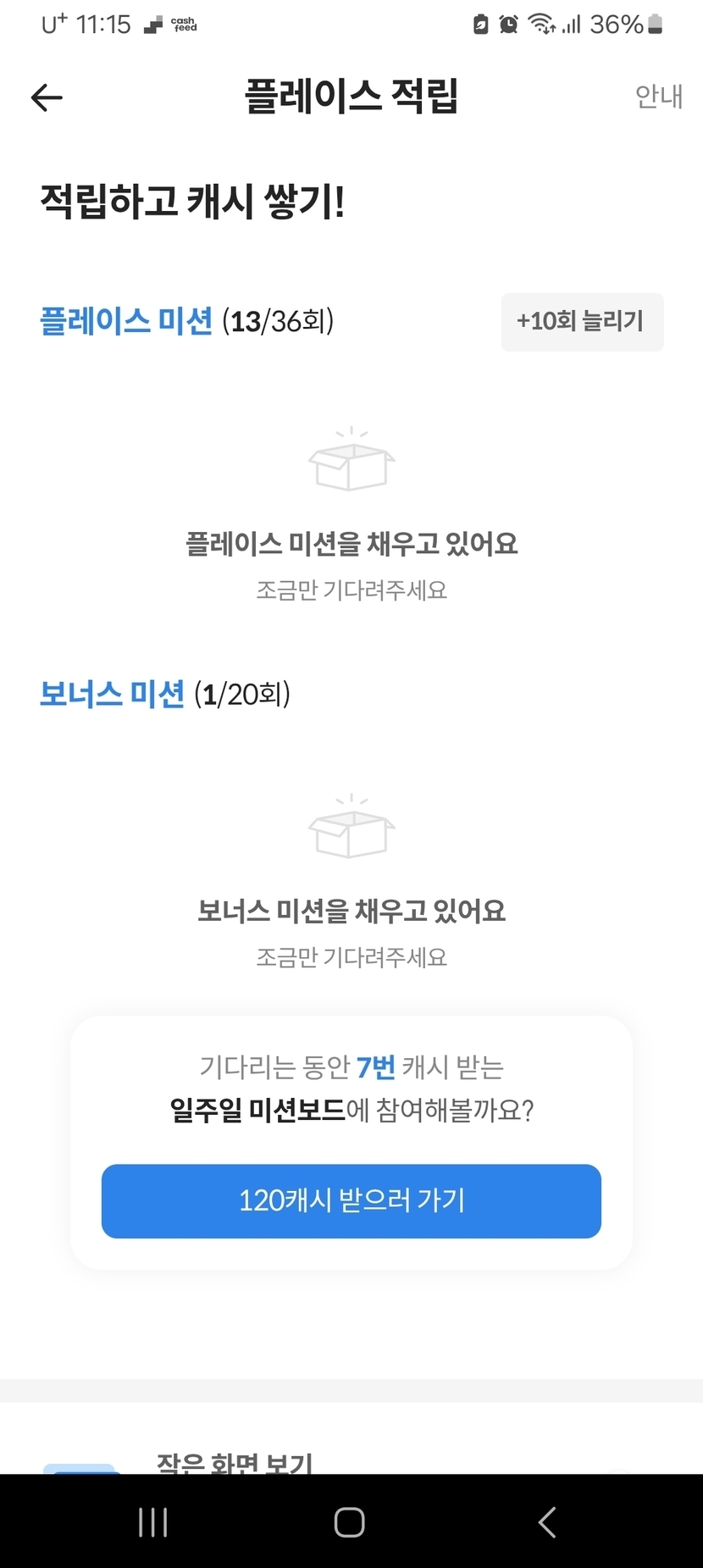Open the 안내 guide link
Viewport: 703px width, 1568px height.
[658, 97]
